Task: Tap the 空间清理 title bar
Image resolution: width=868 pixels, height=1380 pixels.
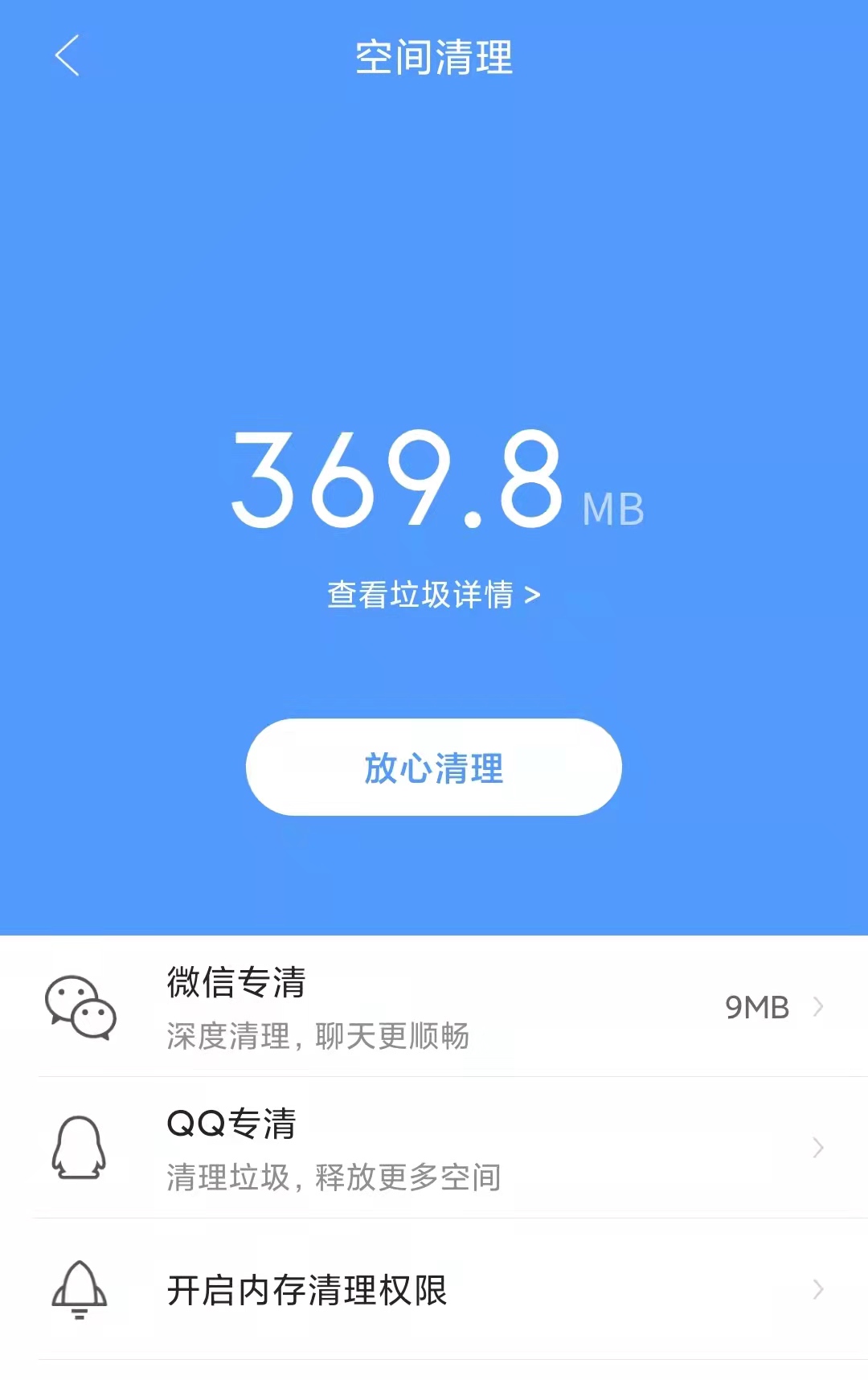Action: 434,57
